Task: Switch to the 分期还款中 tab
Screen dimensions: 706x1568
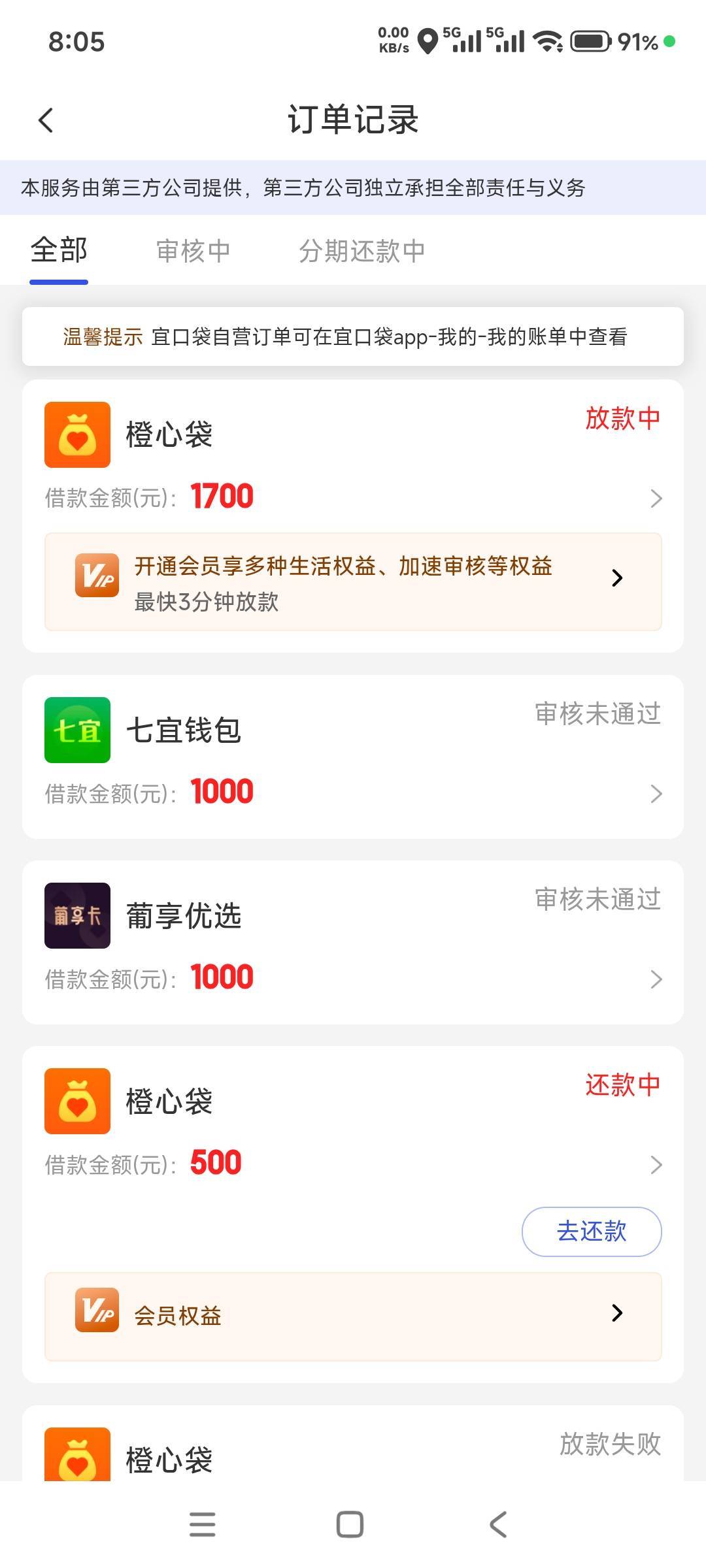Action: coord(362,251)
